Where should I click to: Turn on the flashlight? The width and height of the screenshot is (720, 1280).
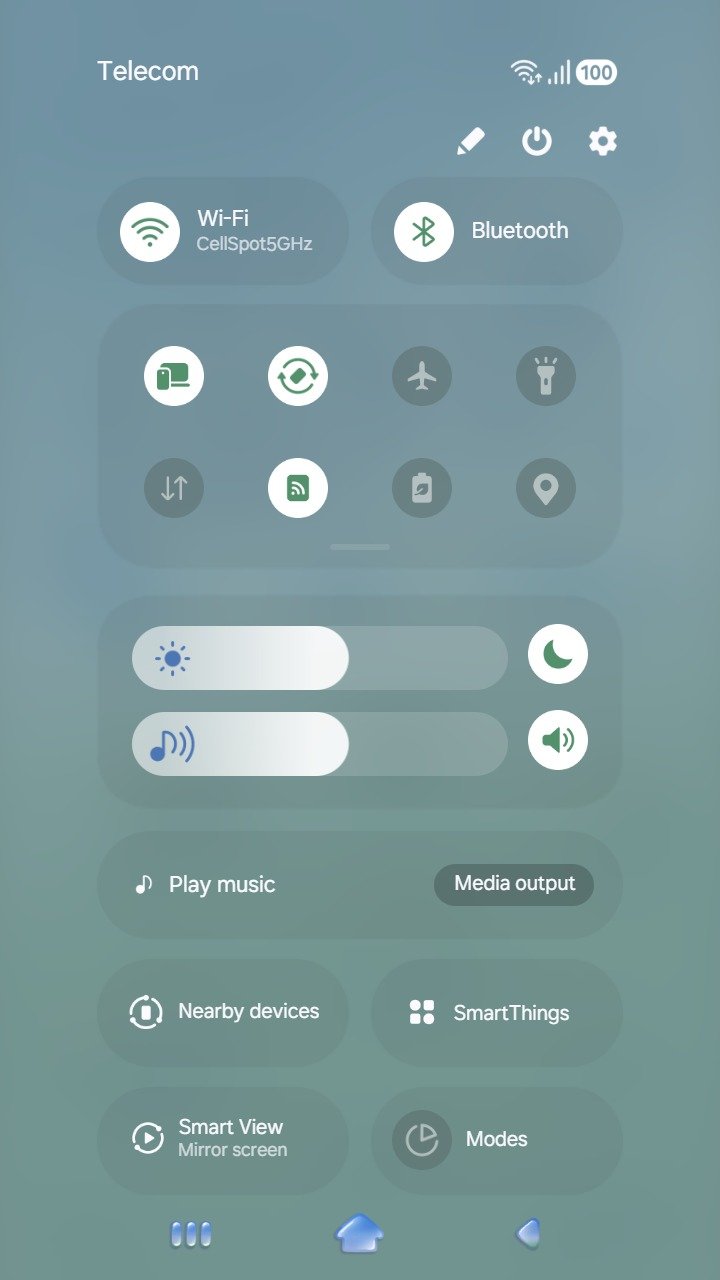(x=546, y=376)
